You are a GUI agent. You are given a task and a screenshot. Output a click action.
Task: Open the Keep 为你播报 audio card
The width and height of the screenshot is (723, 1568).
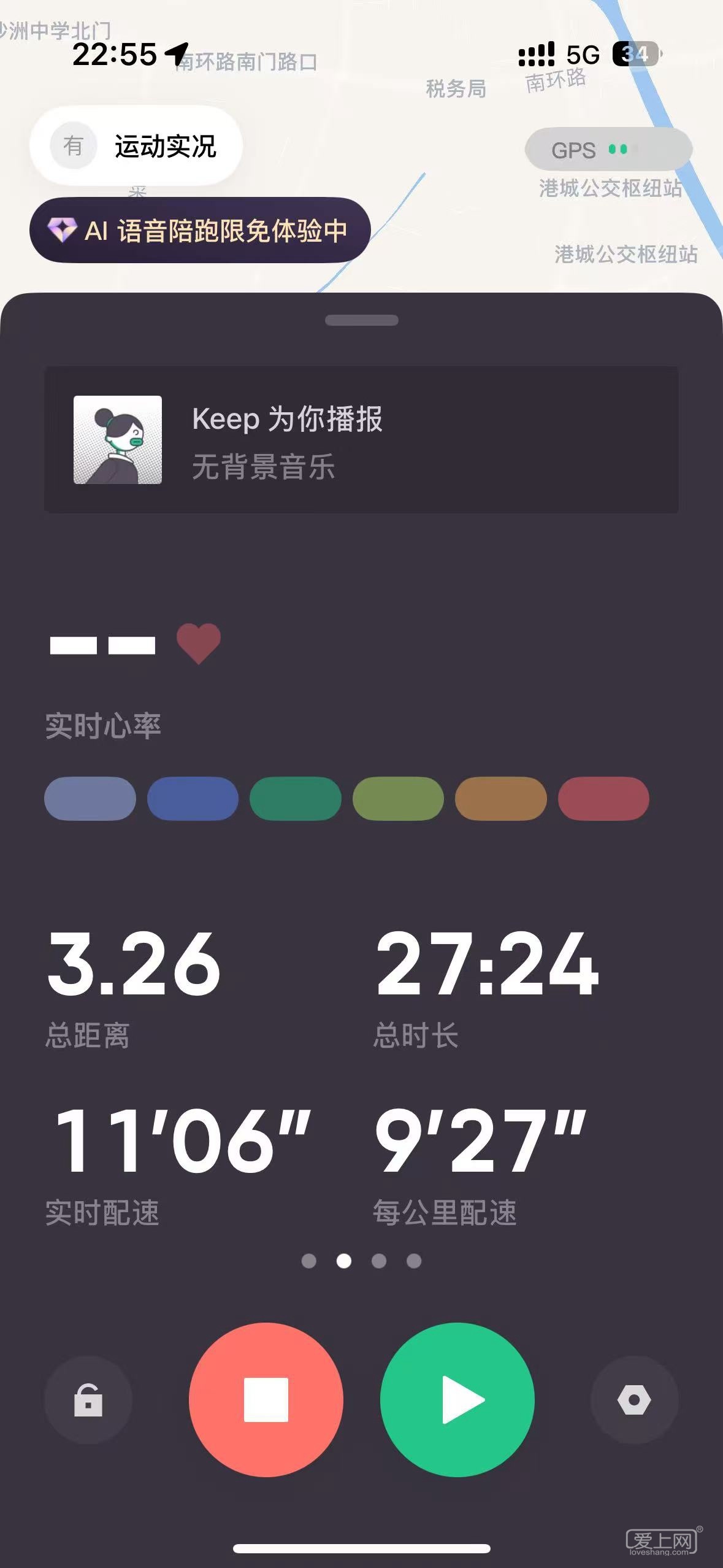[361, 440]
